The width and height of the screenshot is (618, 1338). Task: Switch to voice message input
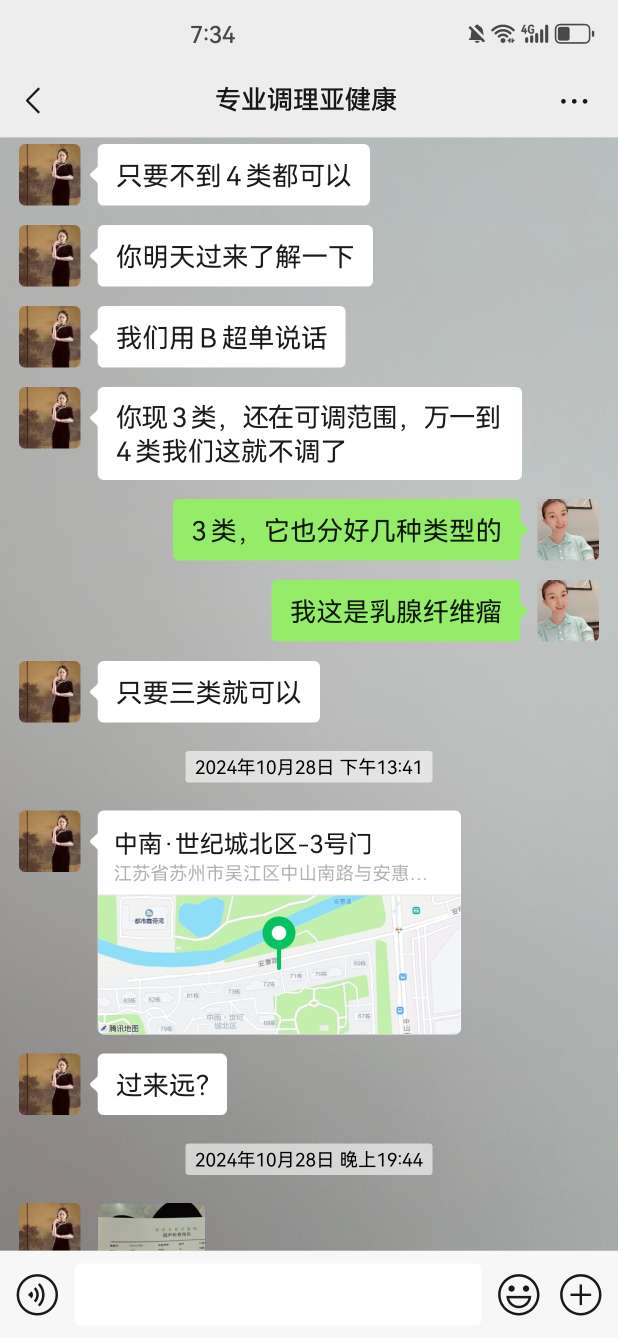click(x=38, y=1295)
